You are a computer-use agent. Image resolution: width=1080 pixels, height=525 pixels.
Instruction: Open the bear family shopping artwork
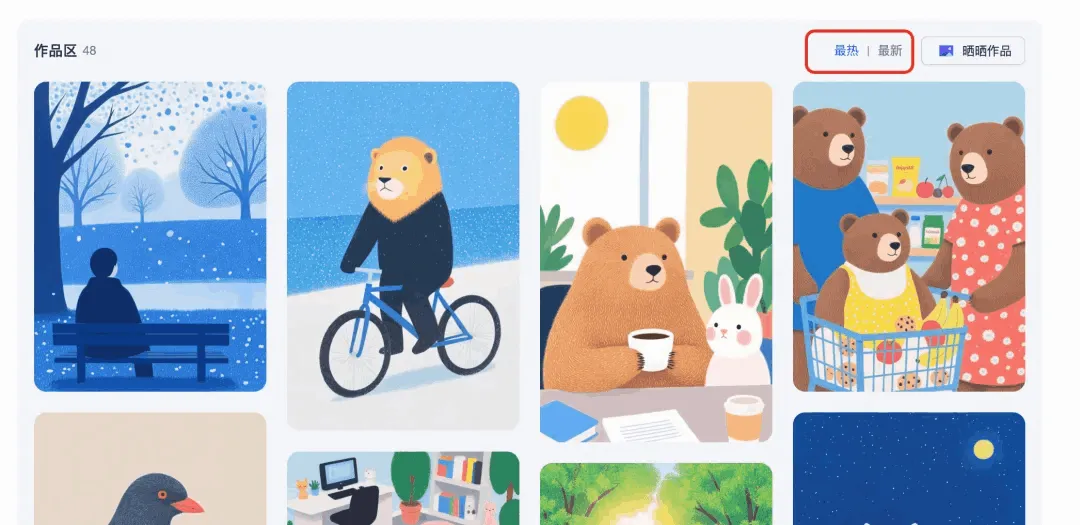point(909,236)
